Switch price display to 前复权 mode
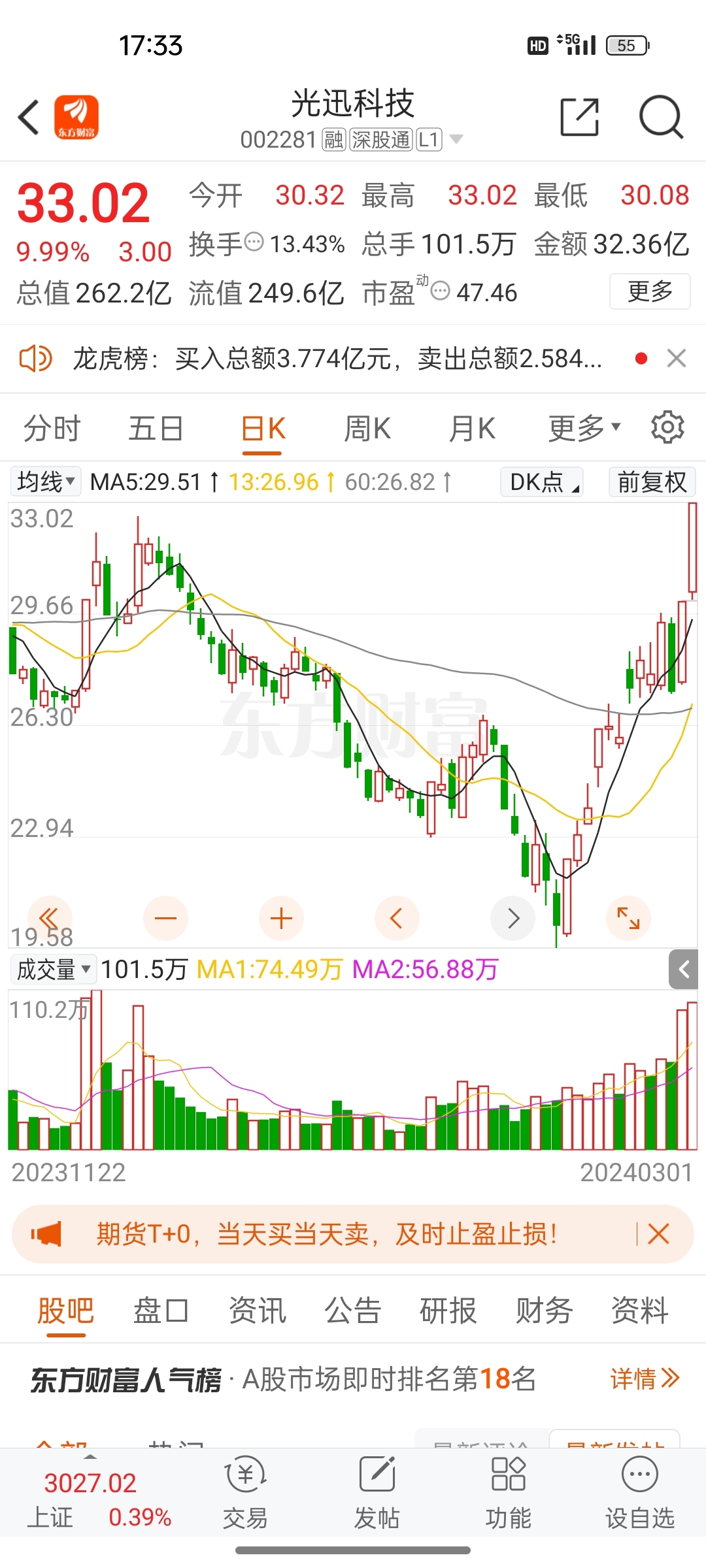Screen dimensions: 706x1568 [651, 482]
